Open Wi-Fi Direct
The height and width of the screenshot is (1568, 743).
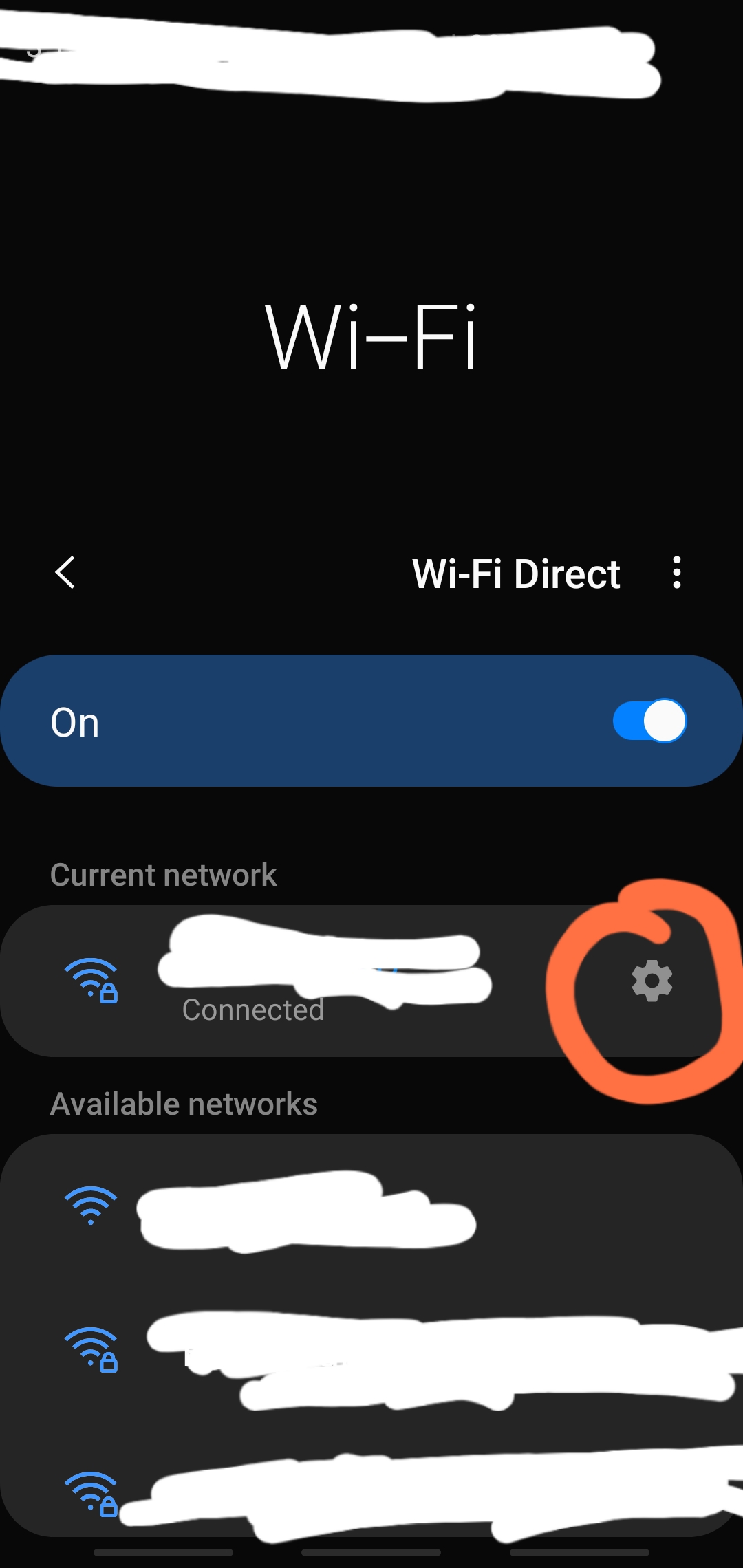(x=516, y=574)
